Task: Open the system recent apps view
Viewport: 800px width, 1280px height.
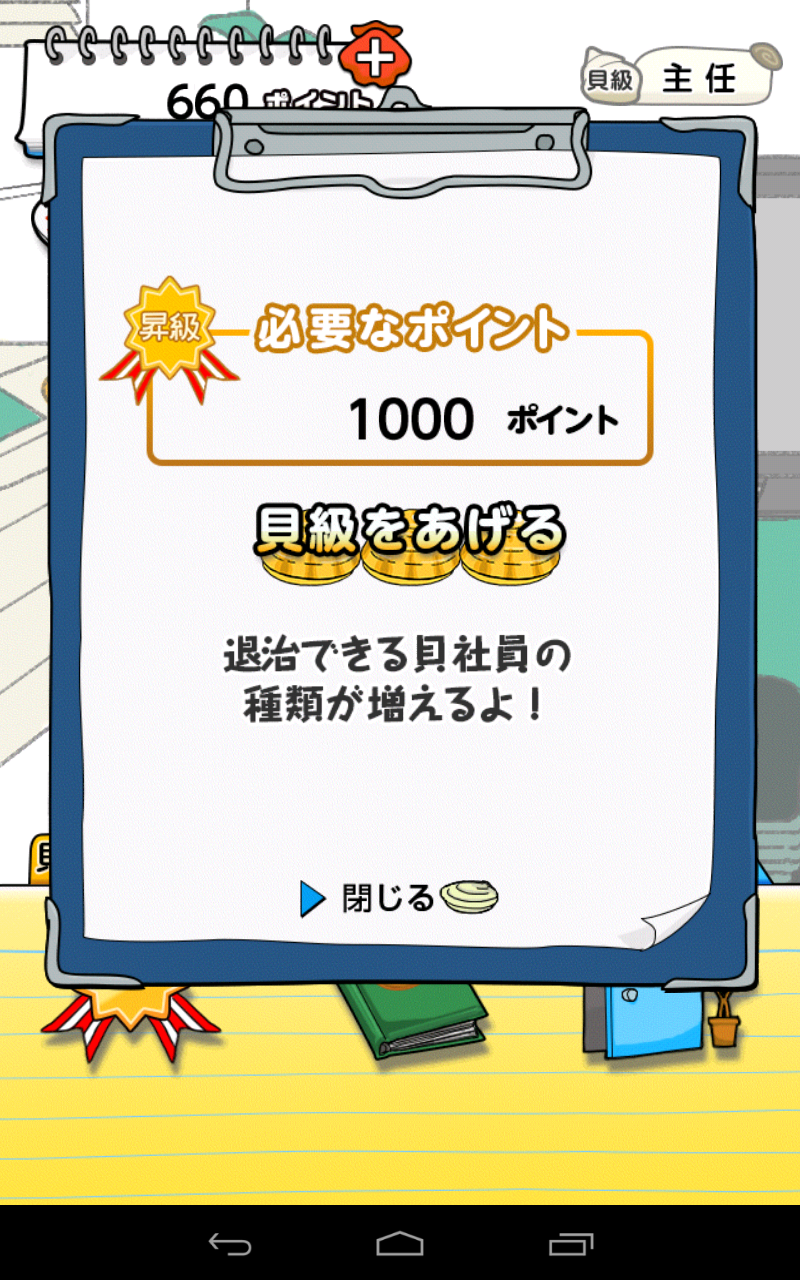Action: (571, 1243)
